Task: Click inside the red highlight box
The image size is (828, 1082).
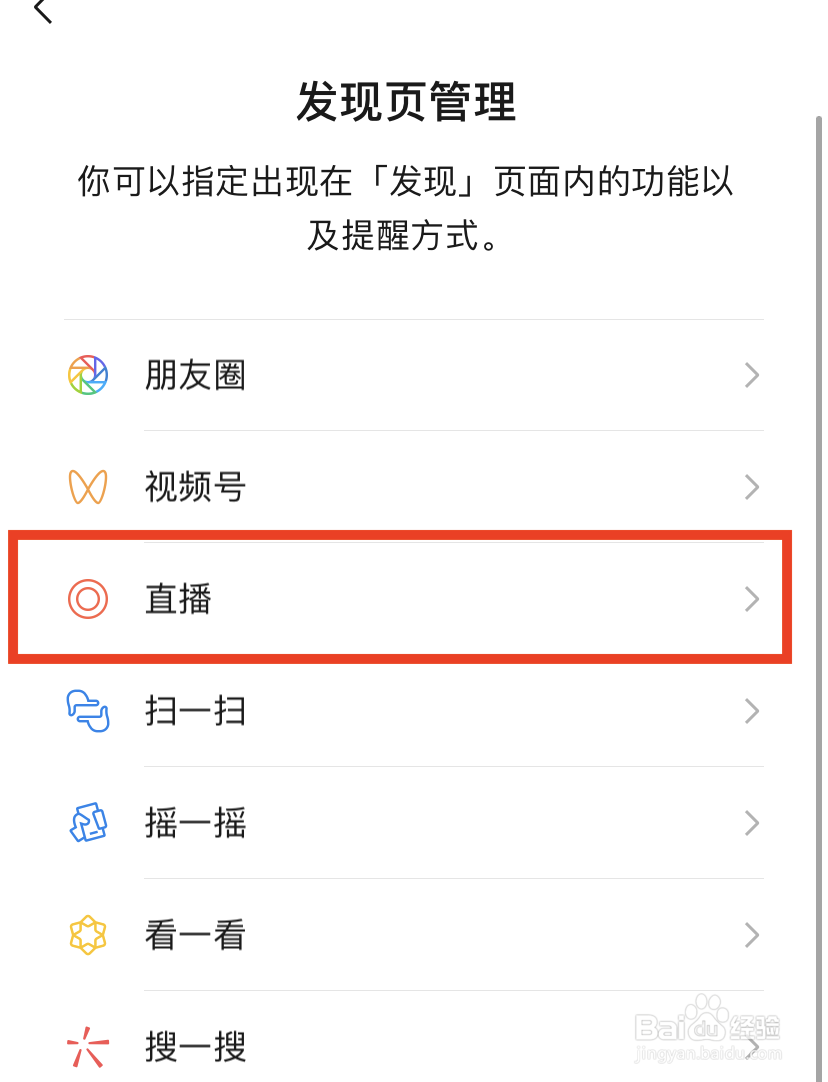Action: pyautogui.click(x=400, y=599)
